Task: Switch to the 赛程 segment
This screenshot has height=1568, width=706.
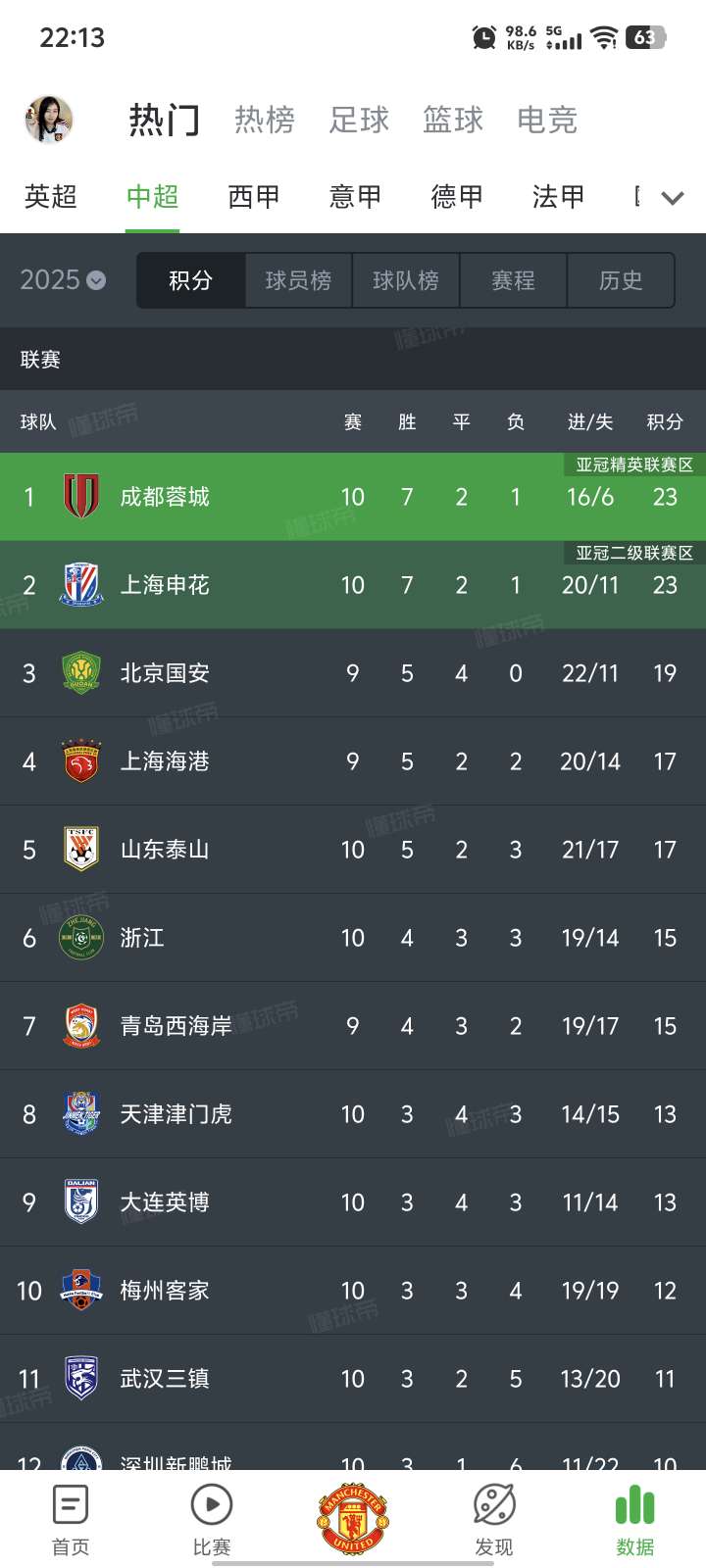Action: point(513,280)
